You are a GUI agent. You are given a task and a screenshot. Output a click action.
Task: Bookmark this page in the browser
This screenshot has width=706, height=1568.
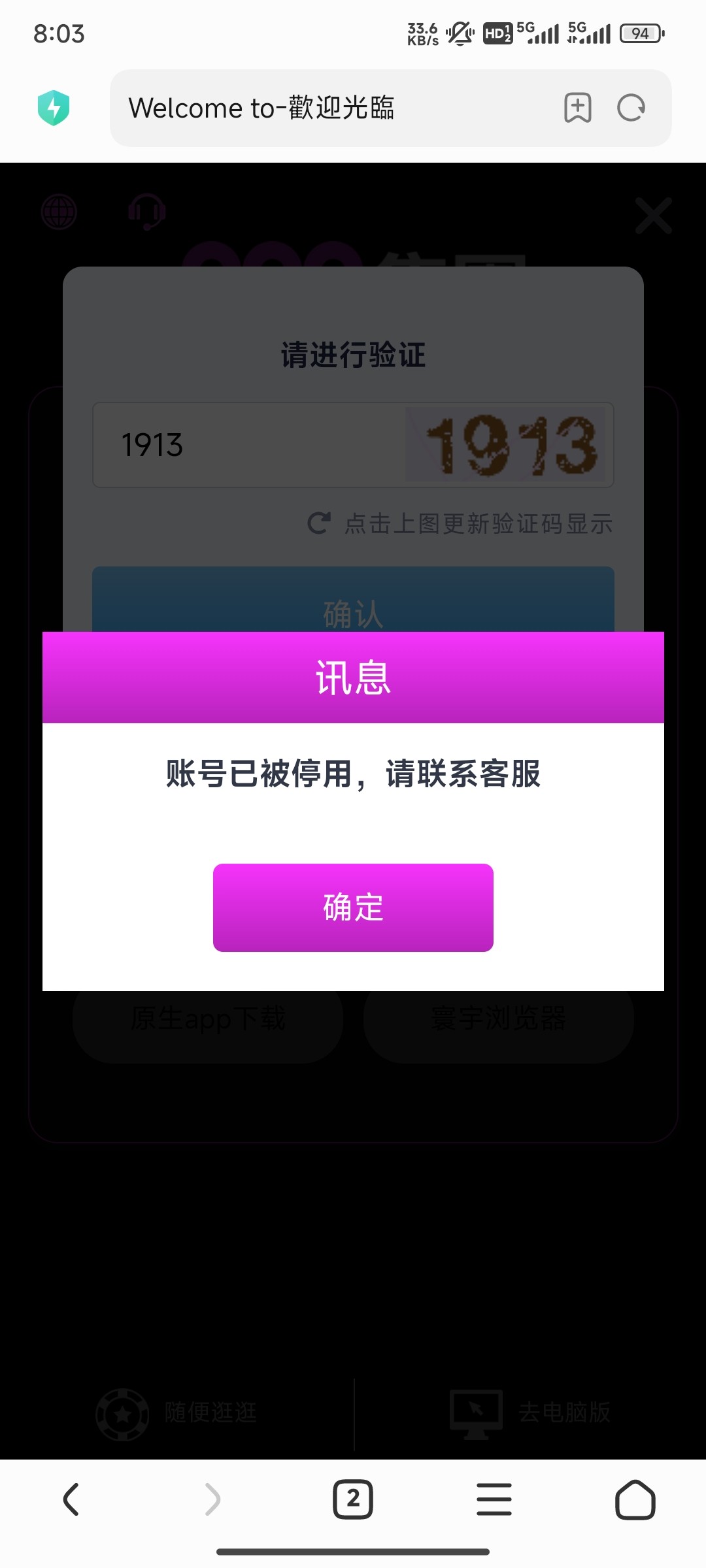pos(577,108)
